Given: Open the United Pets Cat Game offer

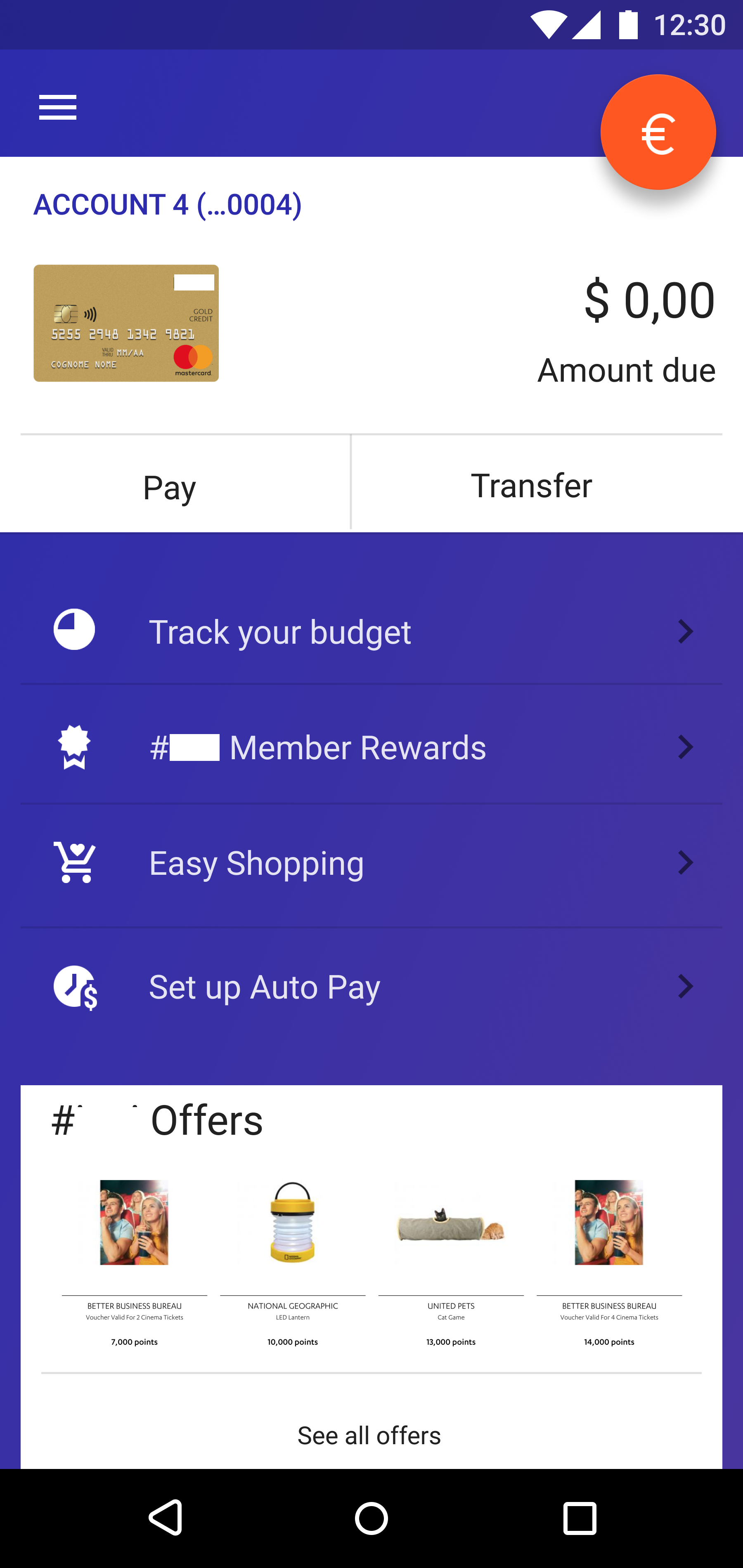Looking at the screenshot, I should [x=451, y=1260].
